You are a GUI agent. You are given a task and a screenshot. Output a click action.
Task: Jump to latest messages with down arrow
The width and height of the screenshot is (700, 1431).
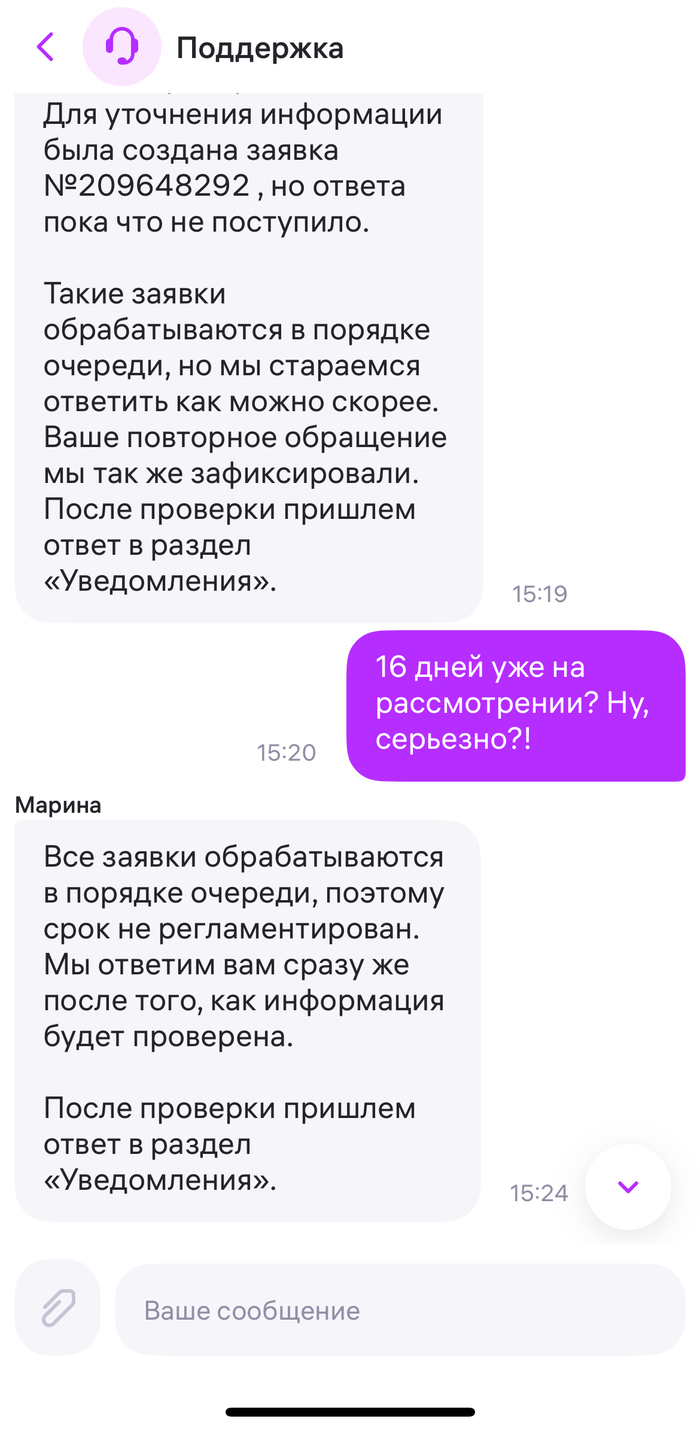628,1187
